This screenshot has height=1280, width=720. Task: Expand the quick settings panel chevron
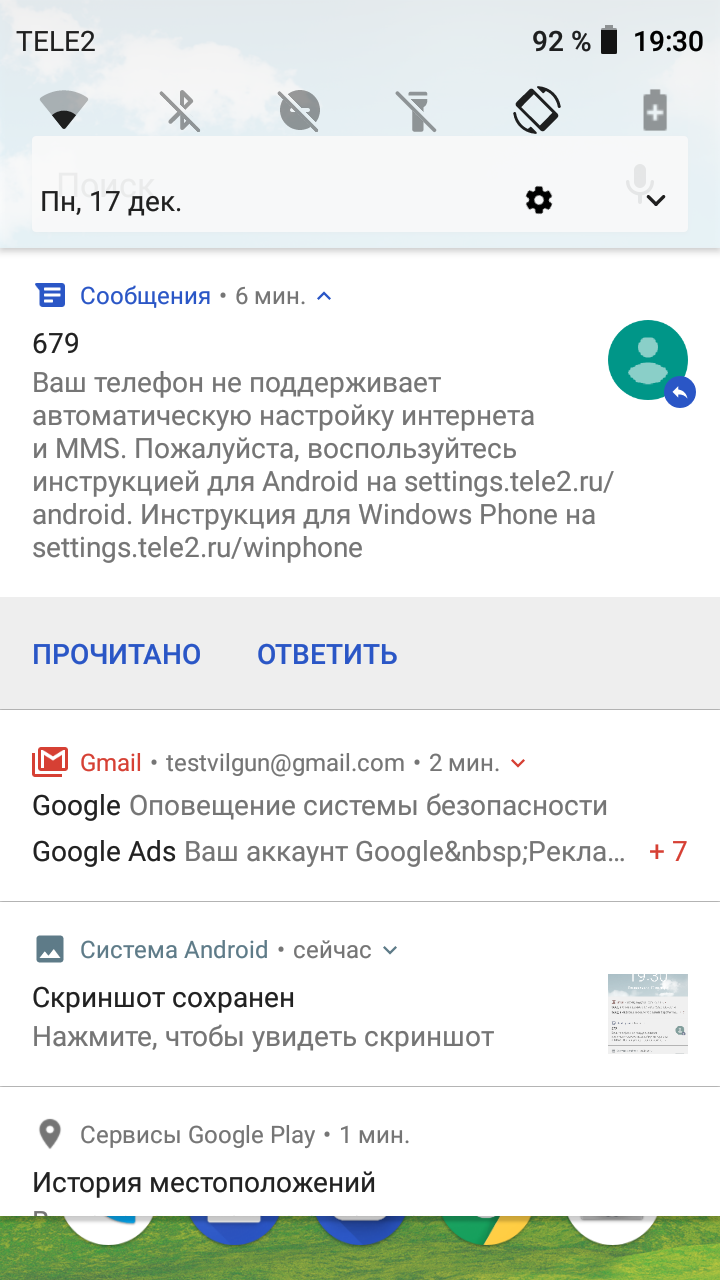pos(656,201)
